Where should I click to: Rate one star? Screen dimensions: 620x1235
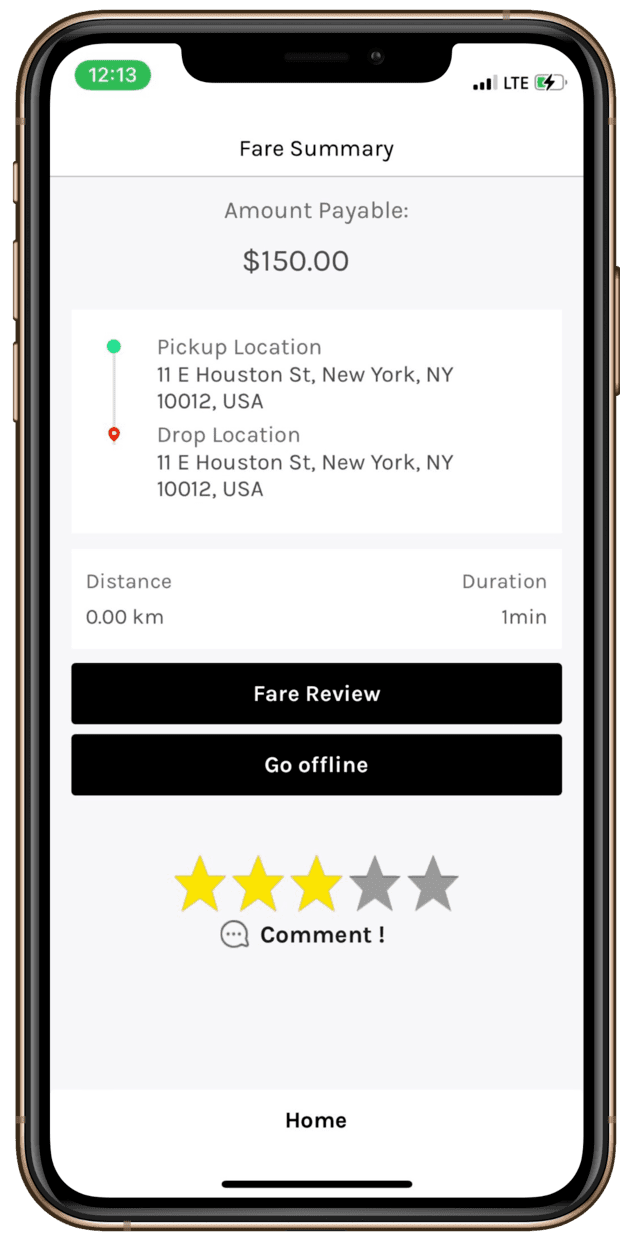(200, 884)
